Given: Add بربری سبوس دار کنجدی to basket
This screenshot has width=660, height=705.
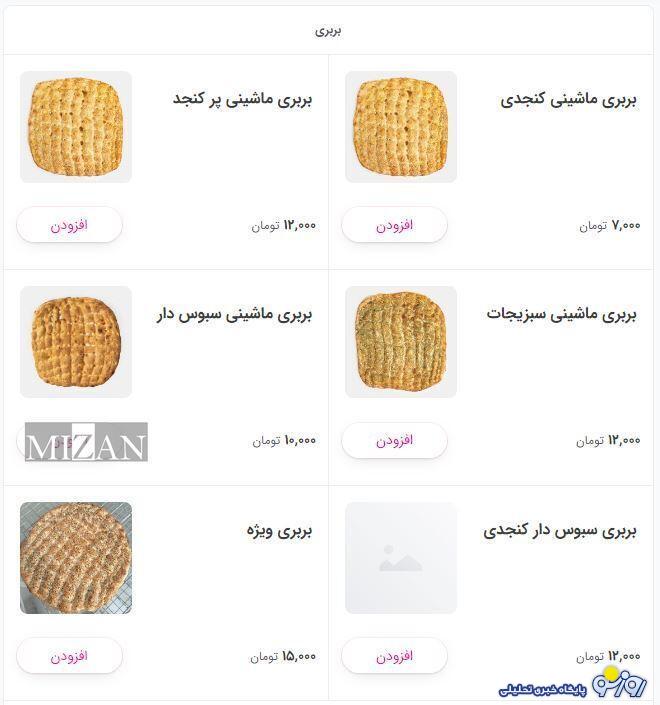Looking at the screenshot, I should tap(394, 656).
